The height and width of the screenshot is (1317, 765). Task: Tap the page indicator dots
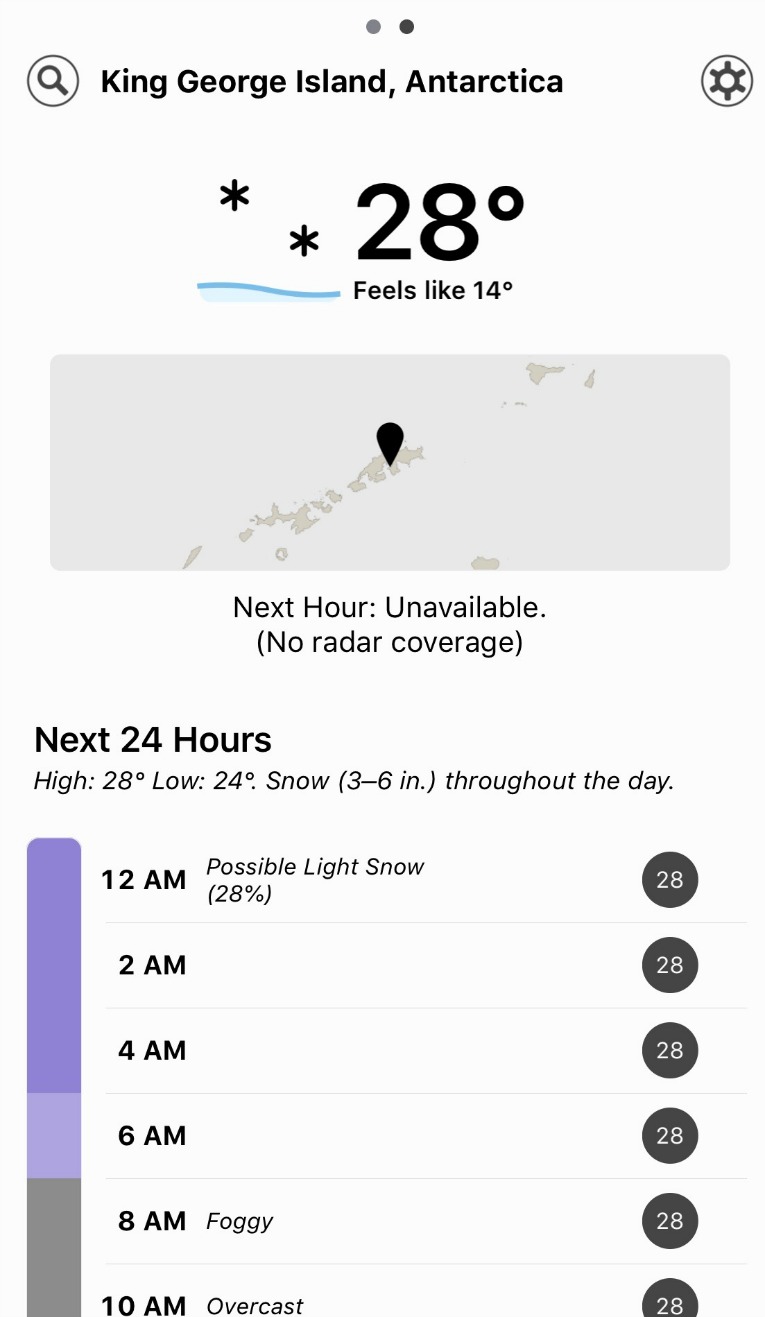tap(390, 27)
